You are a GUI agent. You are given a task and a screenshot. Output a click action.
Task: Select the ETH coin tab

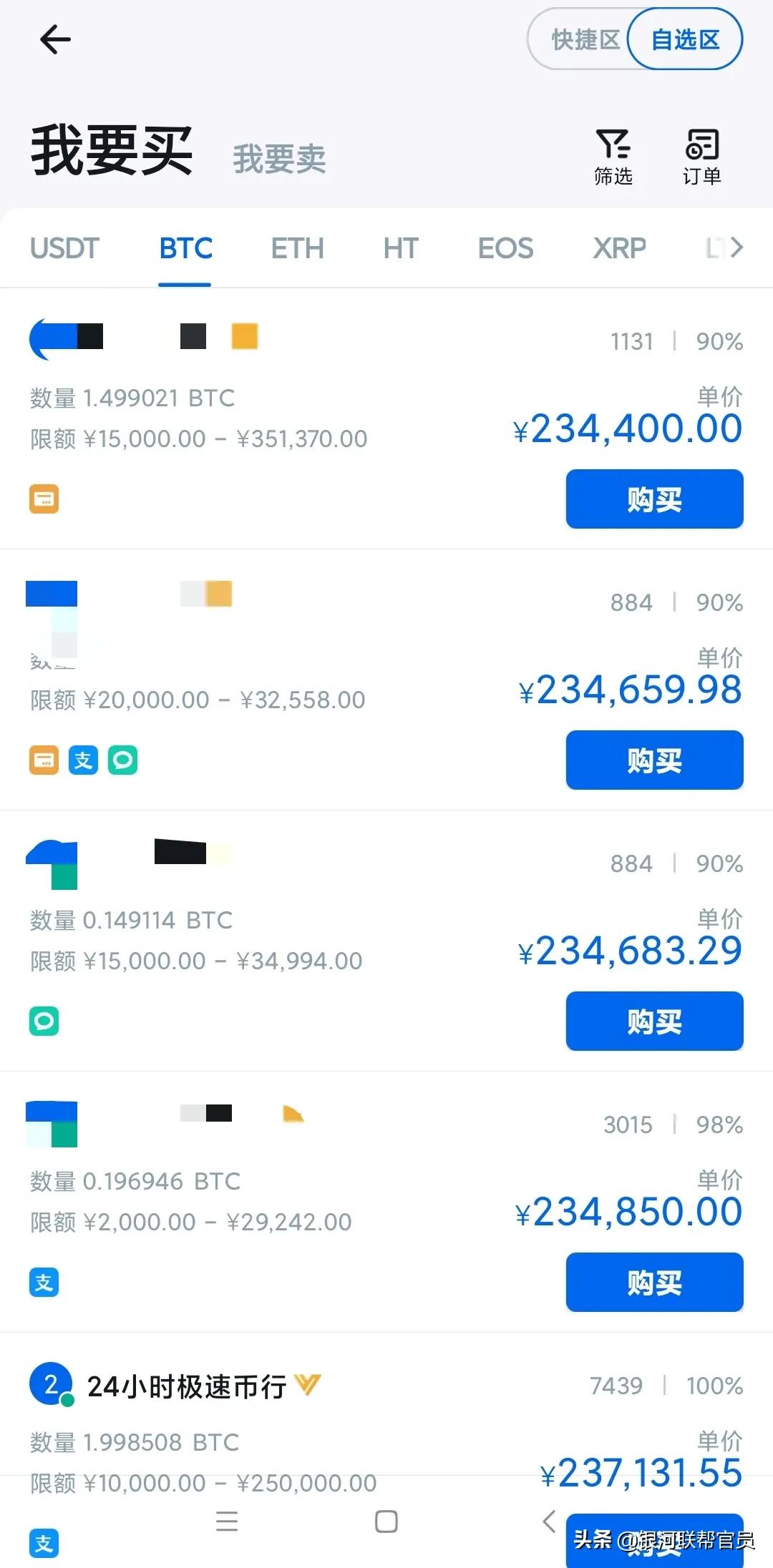pos(297,248)
